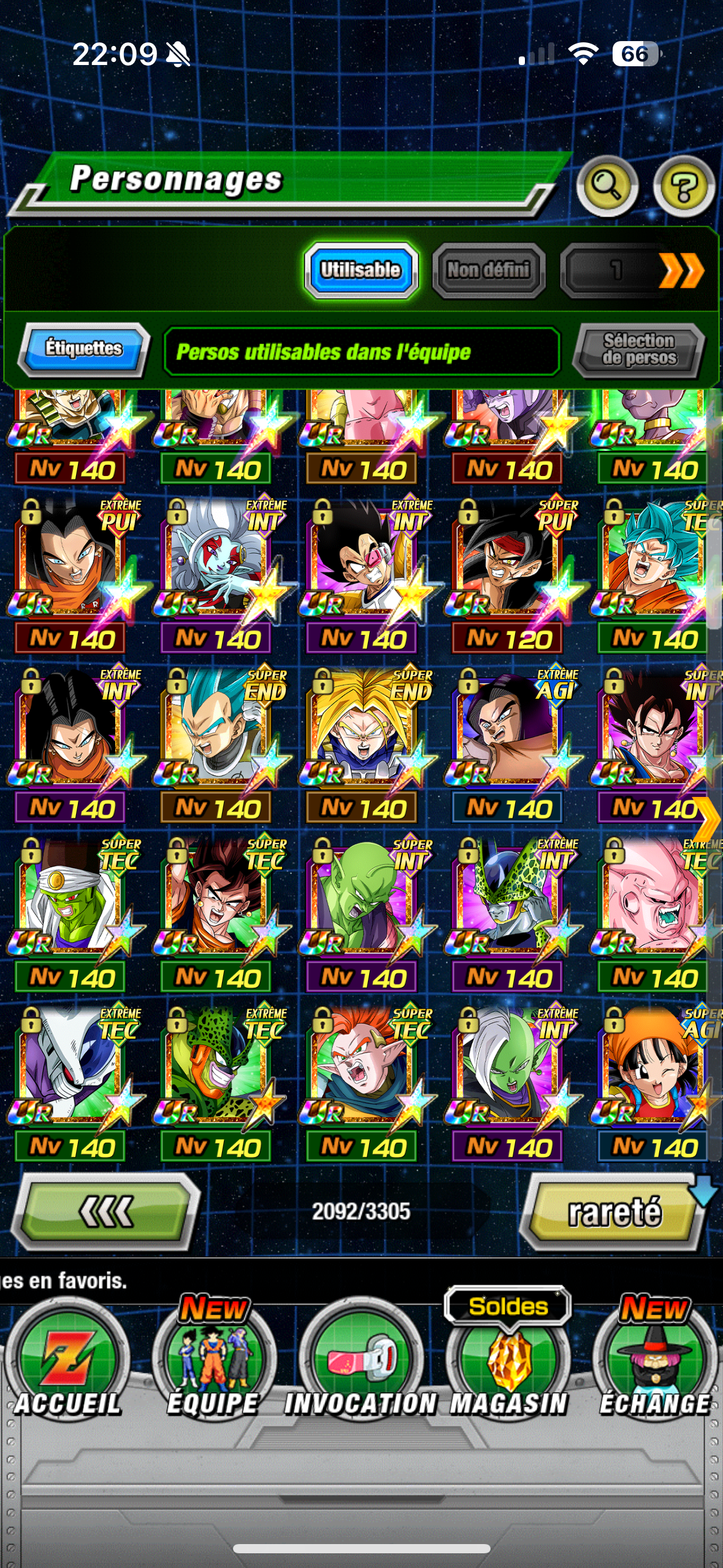Screen dimensions: 723x1568
Task: Tap the orange double-arrow page button
Action: (x=681, y=271)
